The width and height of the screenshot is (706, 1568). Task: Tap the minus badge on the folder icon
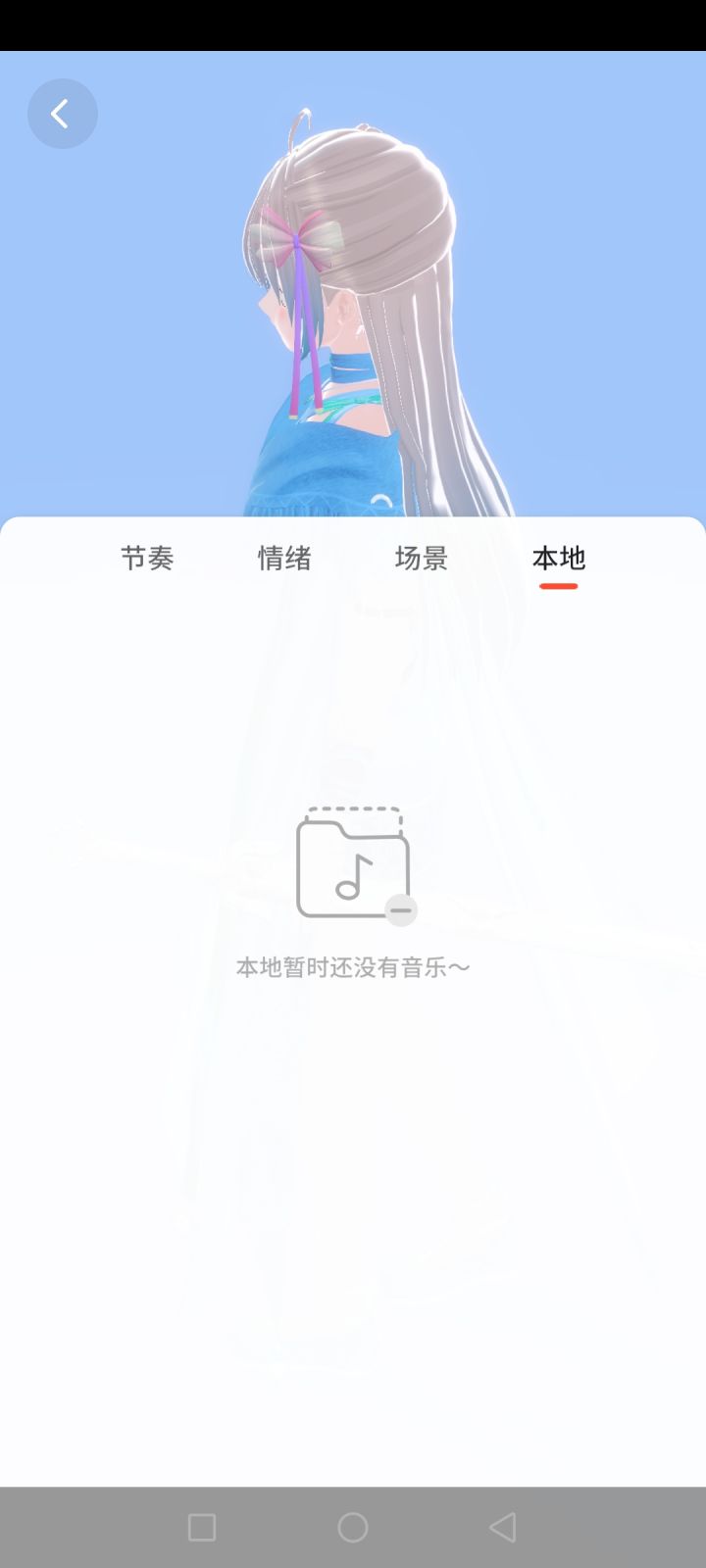[401, 910]
